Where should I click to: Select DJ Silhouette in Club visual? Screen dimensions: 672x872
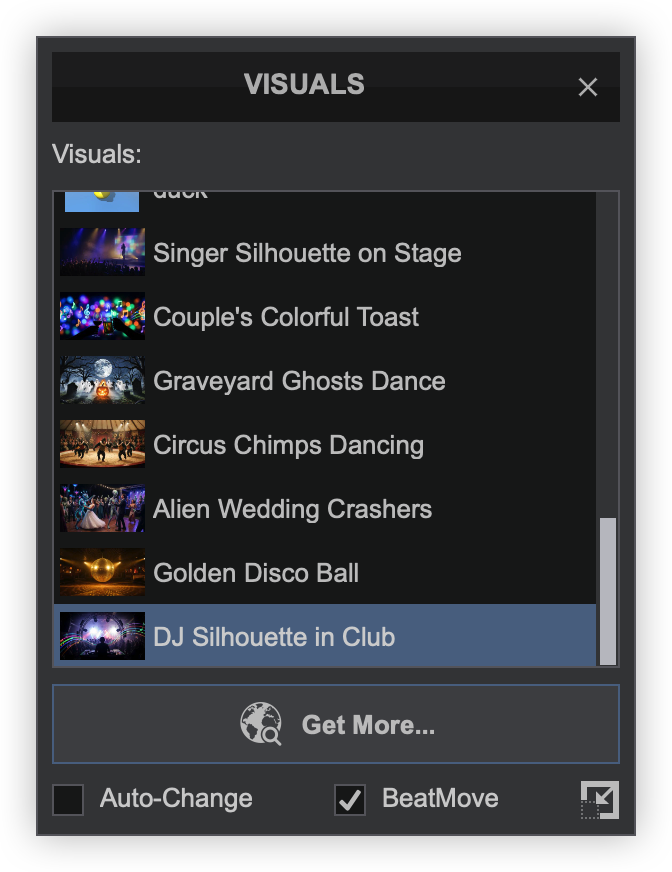click(274, 637)
